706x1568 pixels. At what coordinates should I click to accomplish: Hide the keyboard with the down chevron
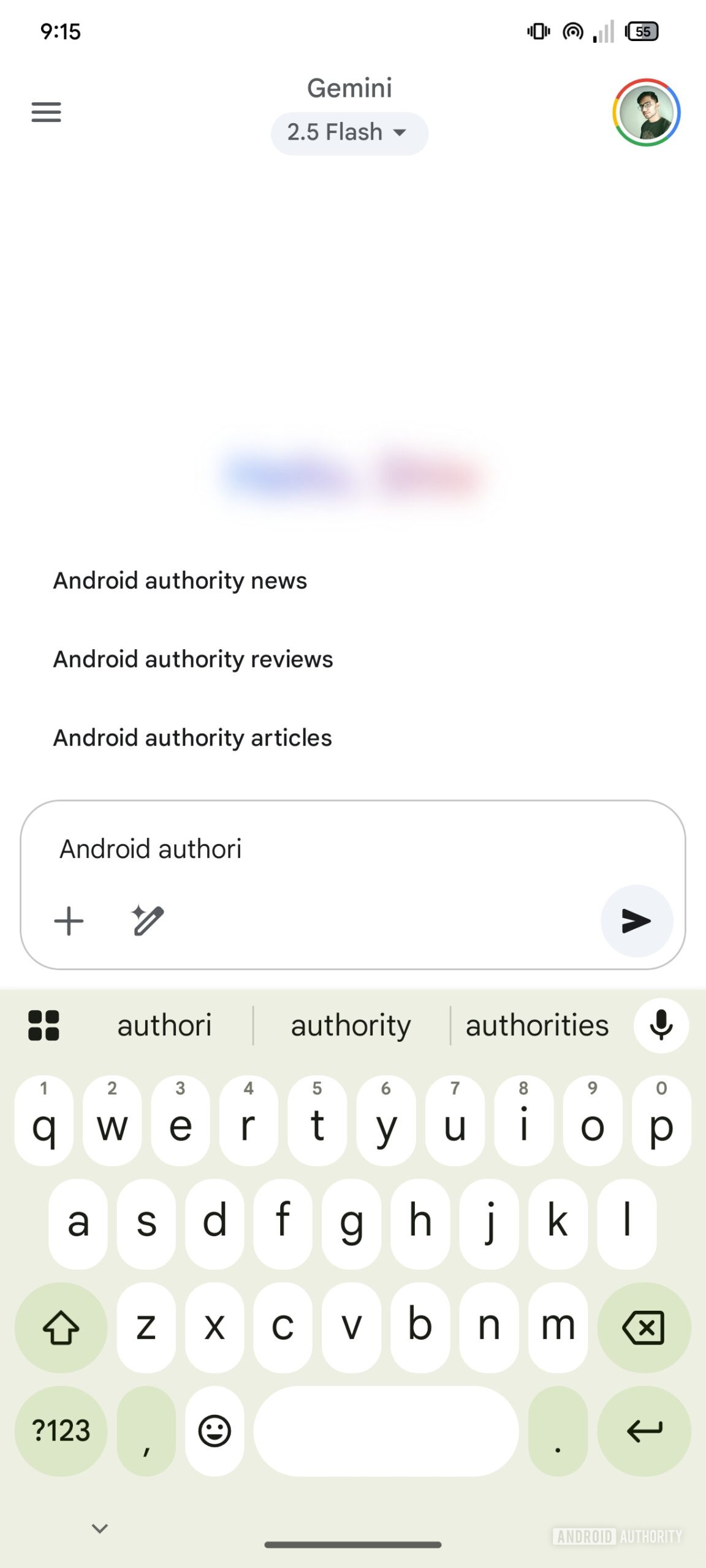[100, 1529]
